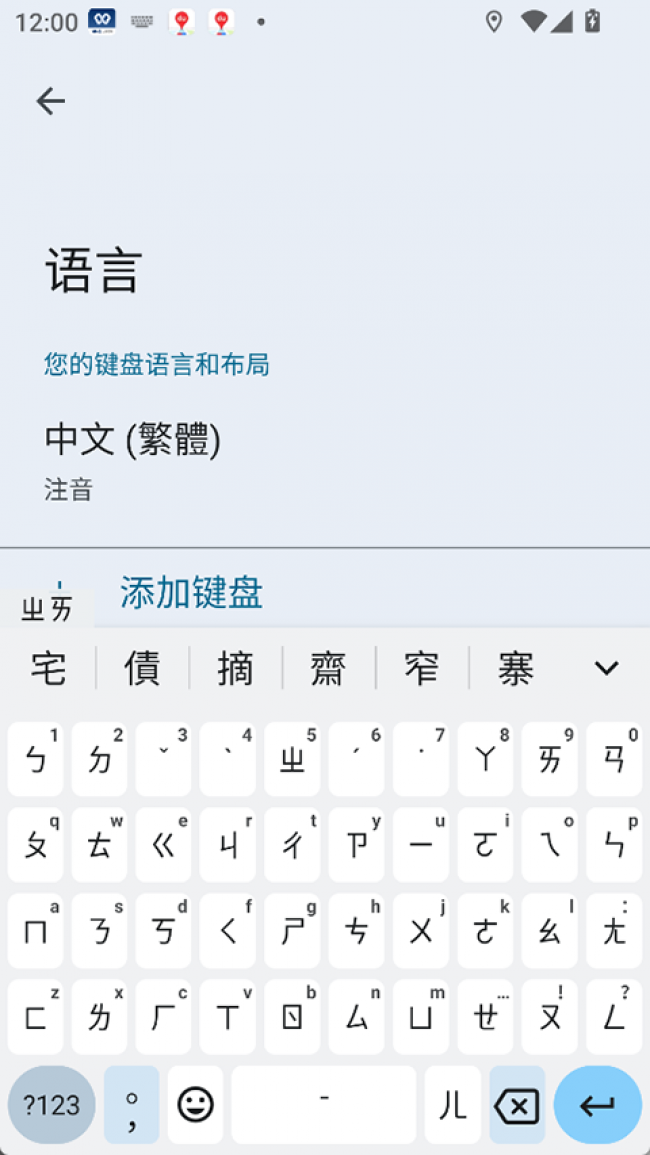Hit the enter key
This screenshot has height=1155, width=650.
[597, 1105]
